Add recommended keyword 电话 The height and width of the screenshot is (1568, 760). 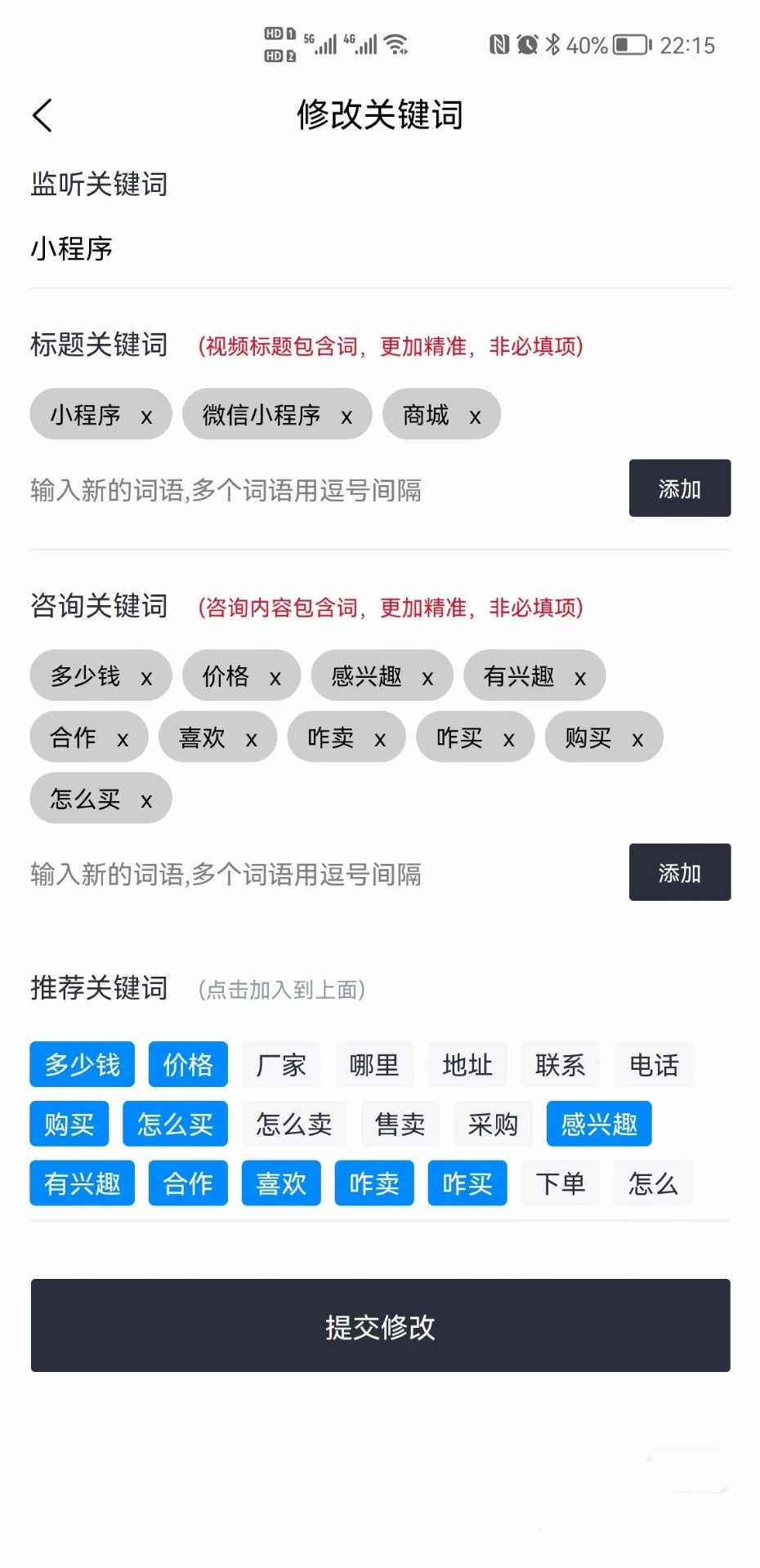tap(654, 1064)
